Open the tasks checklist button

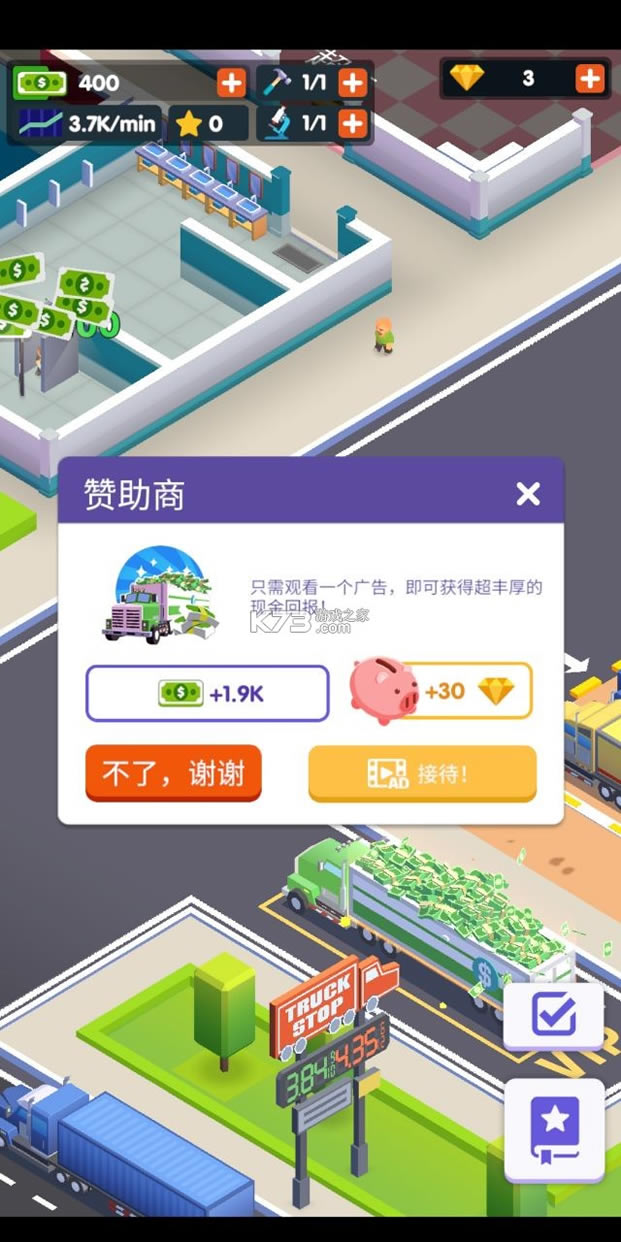[x=553, y=1016]
